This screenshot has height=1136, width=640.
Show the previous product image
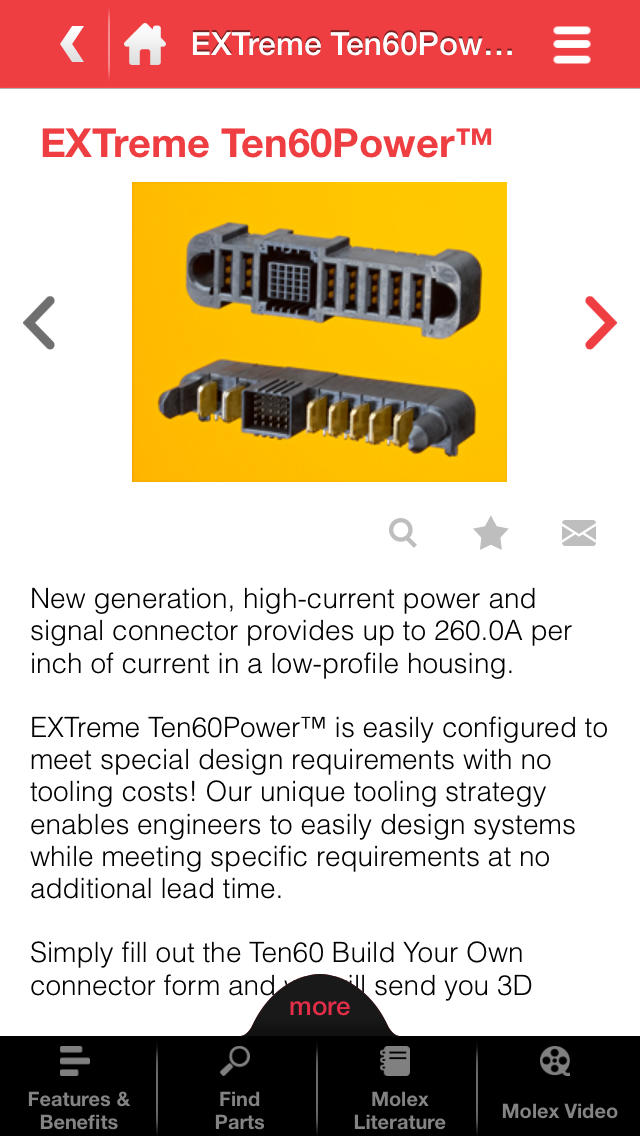coord(39,323)
